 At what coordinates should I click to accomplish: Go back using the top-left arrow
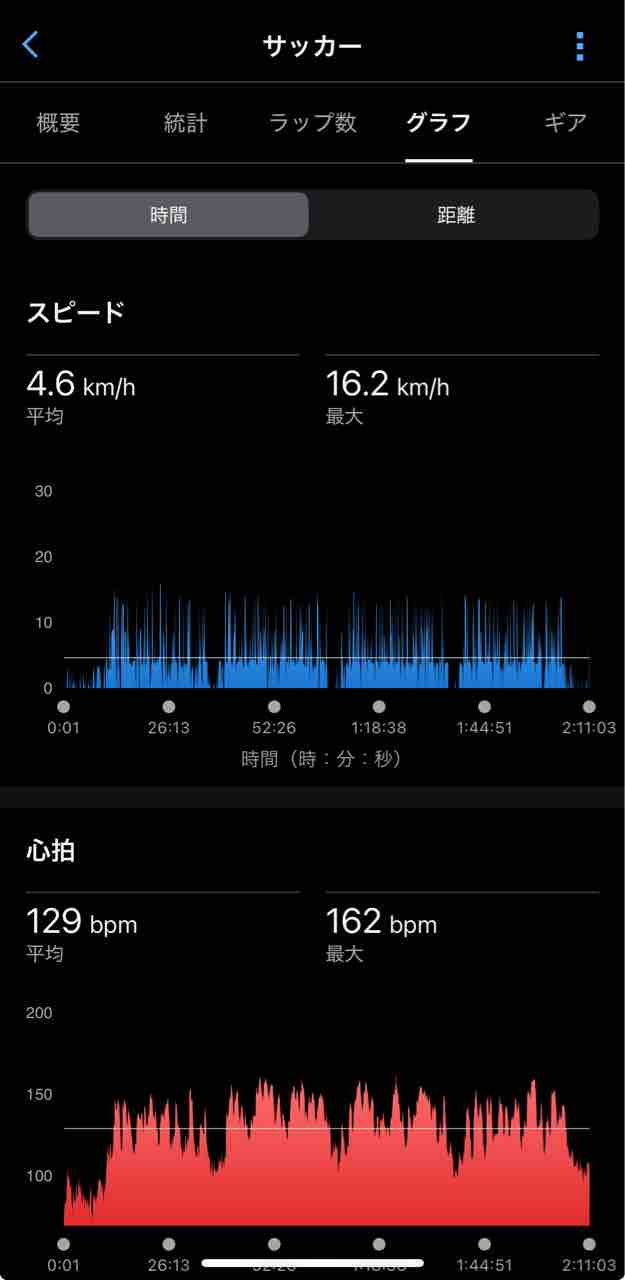pyautogui.click(x=31, y=45)
